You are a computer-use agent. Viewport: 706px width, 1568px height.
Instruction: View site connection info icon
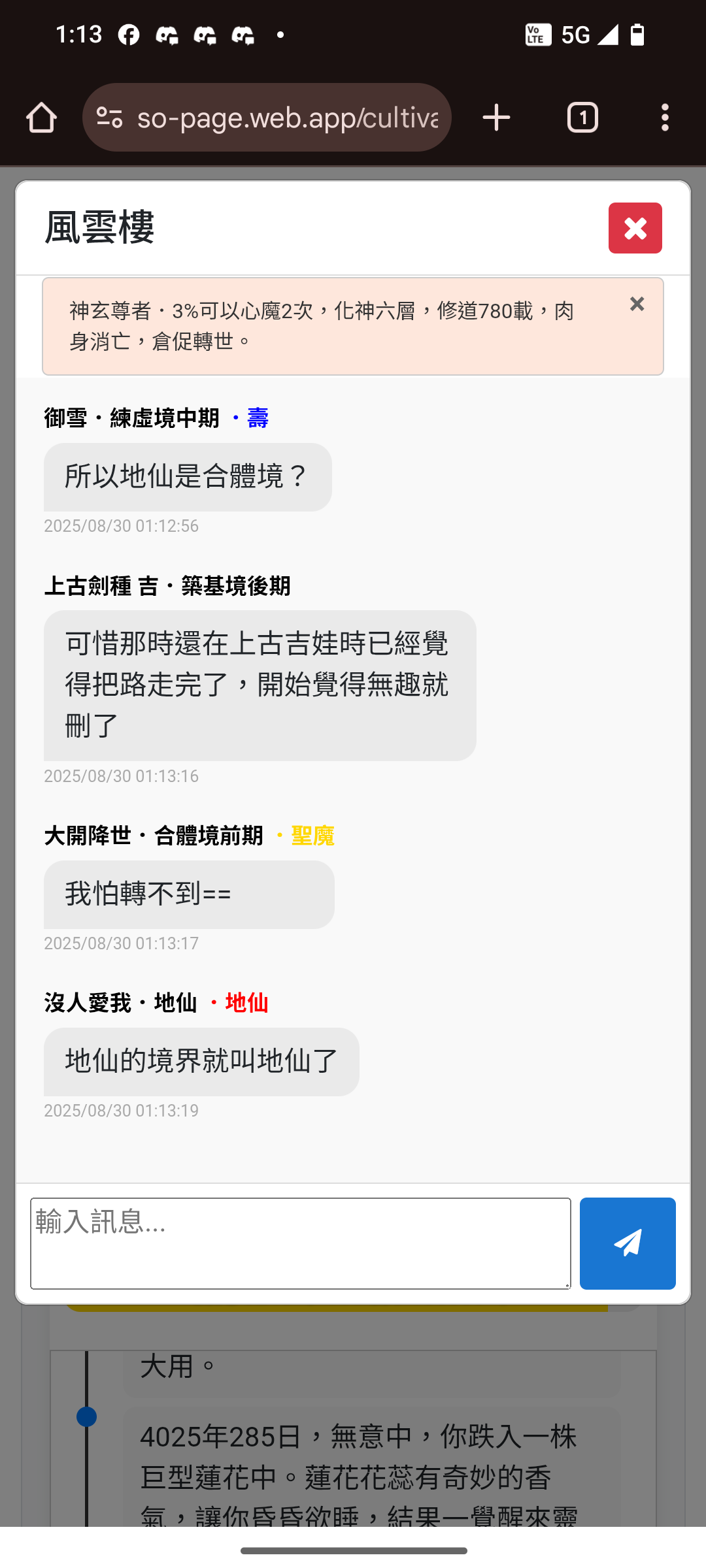point(109,118)
